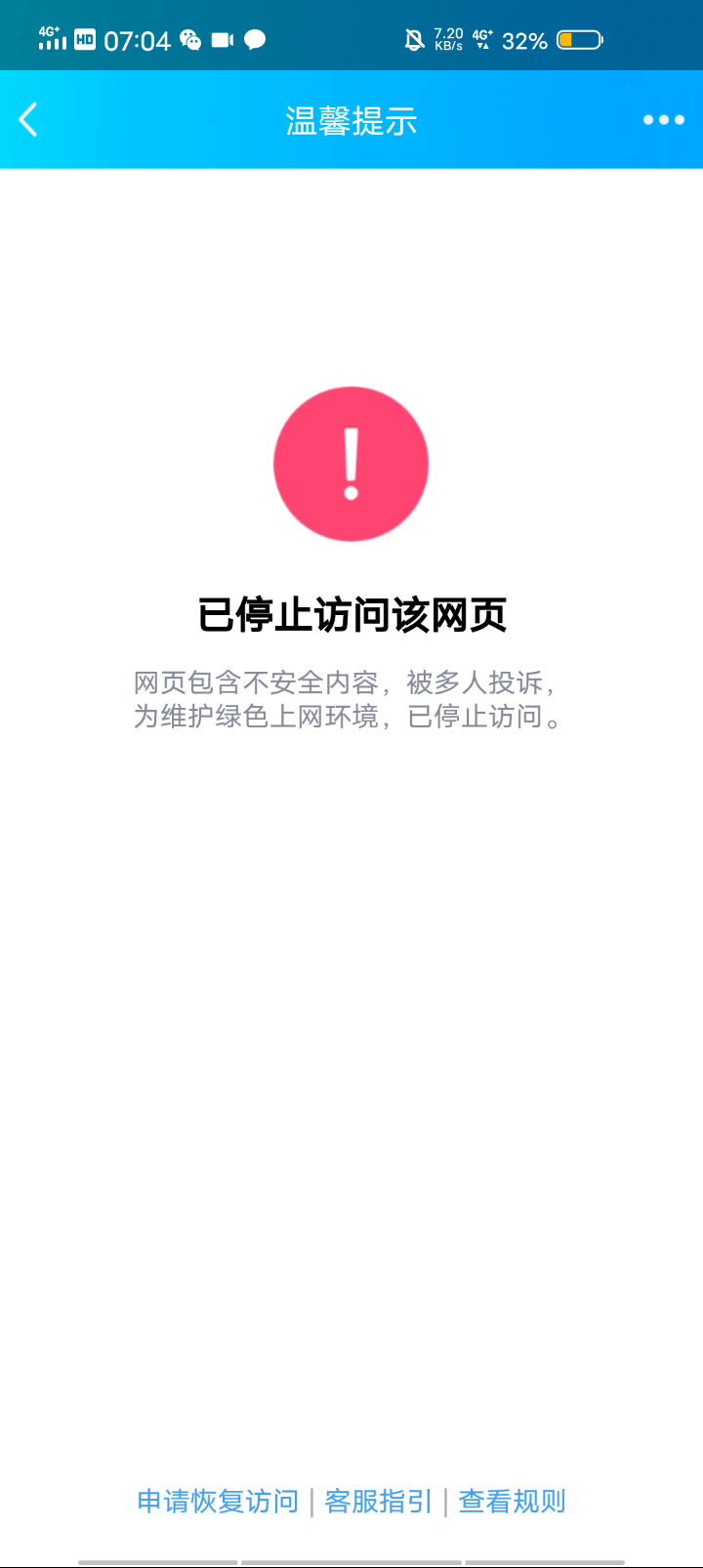This screenshot has width=703, height=1568.
Task: Tap the 申请恢复访问 link
Action: 218,1501
